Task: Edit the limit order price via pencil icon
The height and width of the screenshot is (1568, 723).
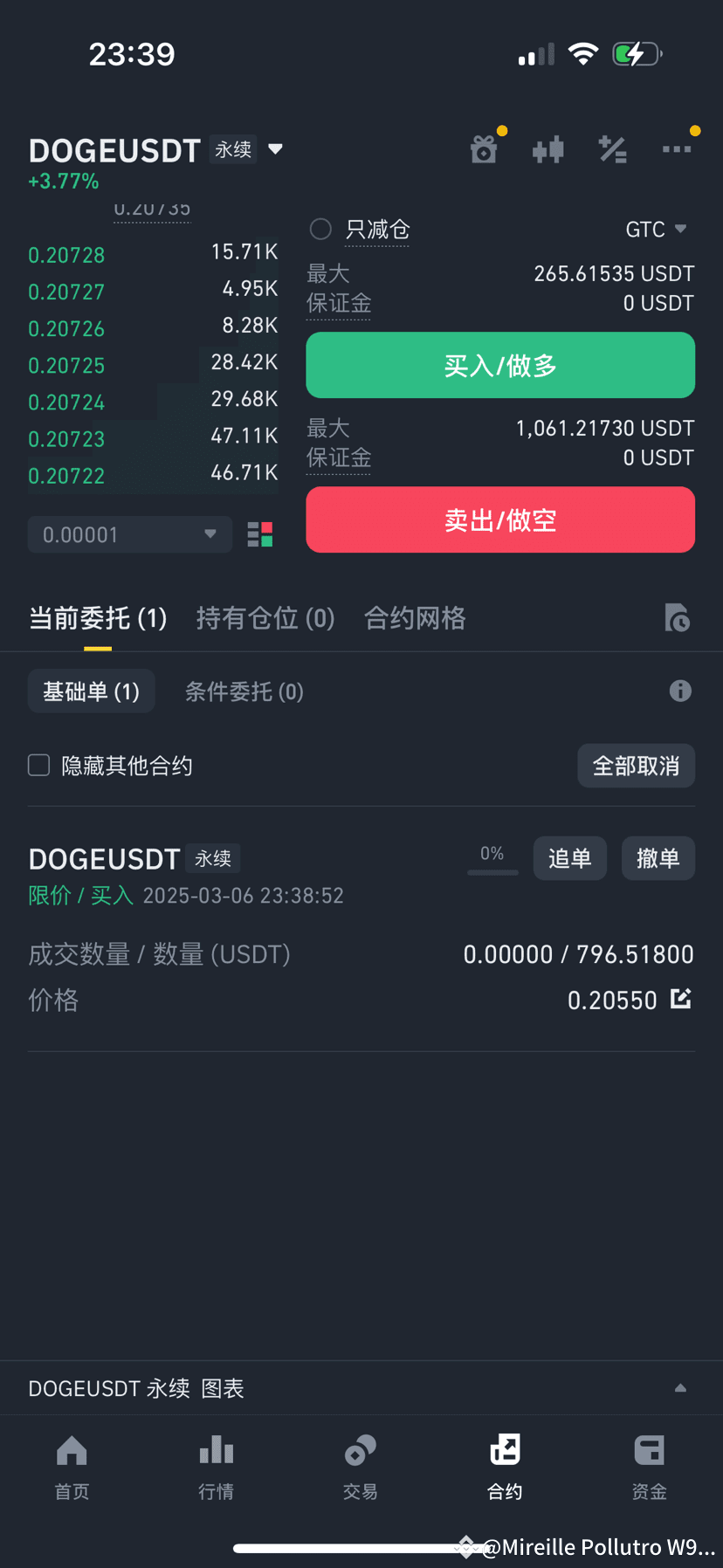Action: click(x=680, y=998)
